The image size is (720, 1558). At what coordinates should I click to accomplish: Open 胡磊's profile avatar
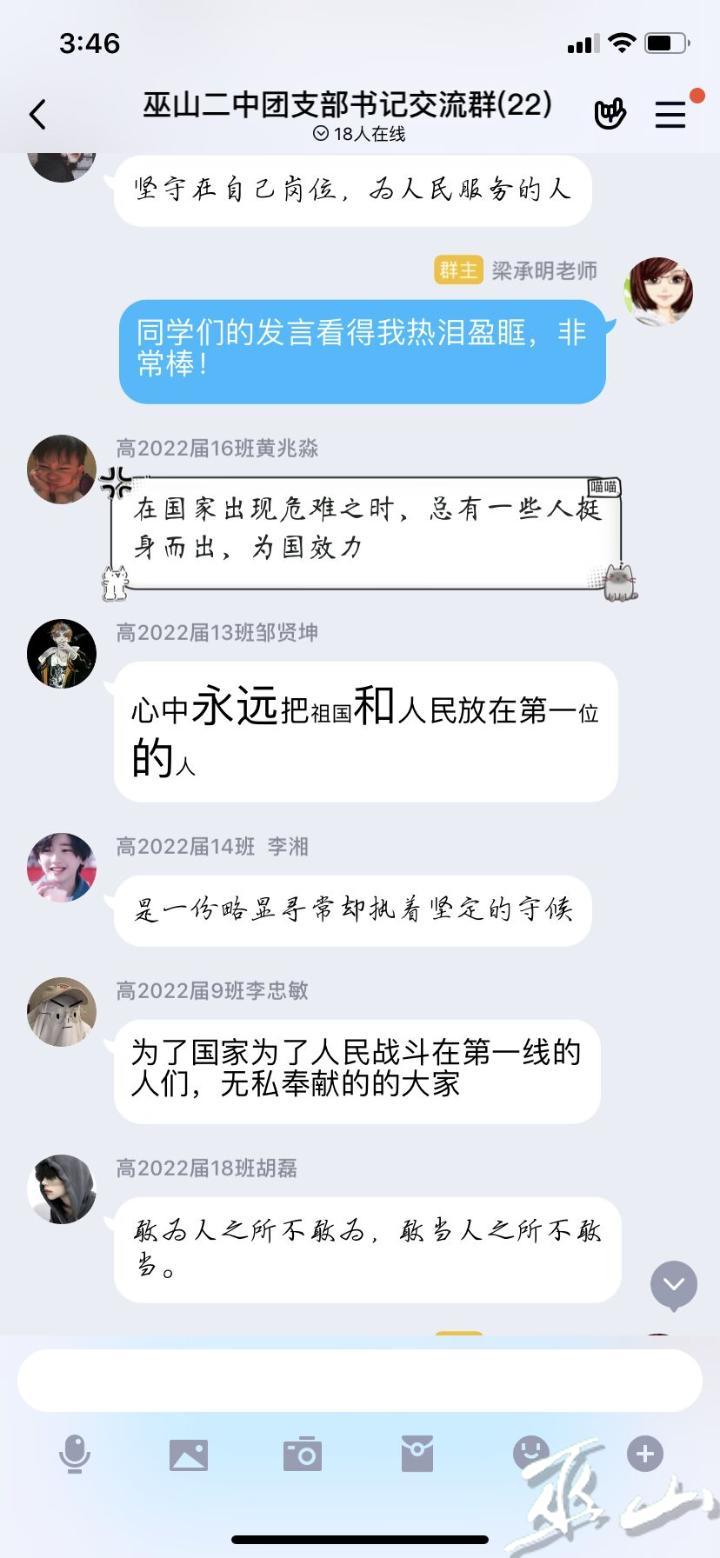point(62,1189)
